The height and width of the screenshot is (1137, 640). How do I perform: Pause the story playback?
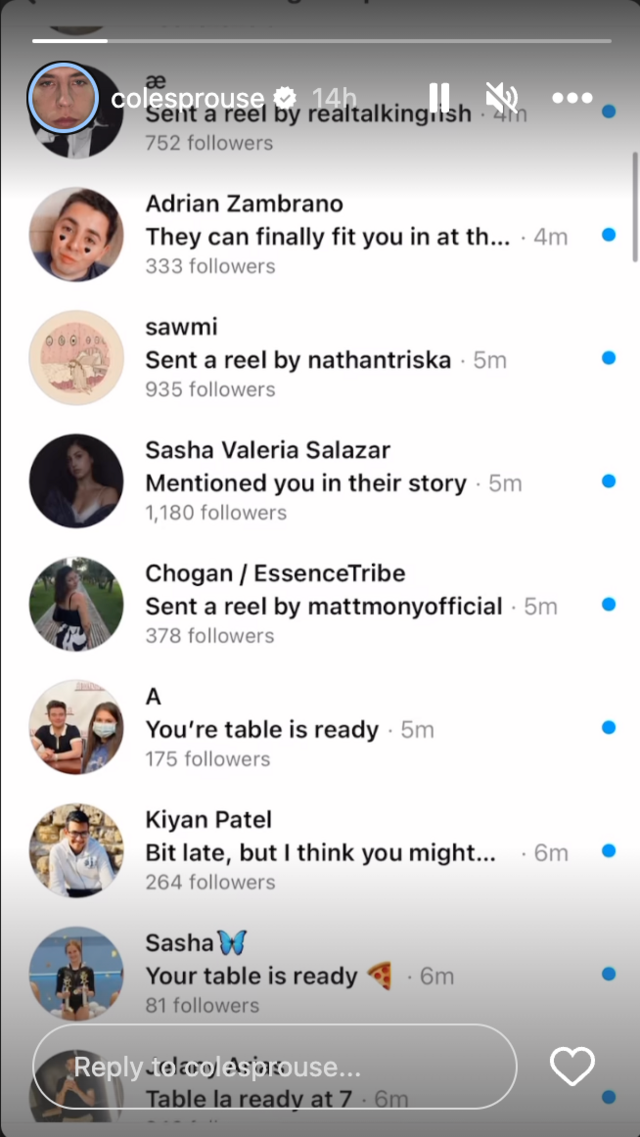pos(439,97)
